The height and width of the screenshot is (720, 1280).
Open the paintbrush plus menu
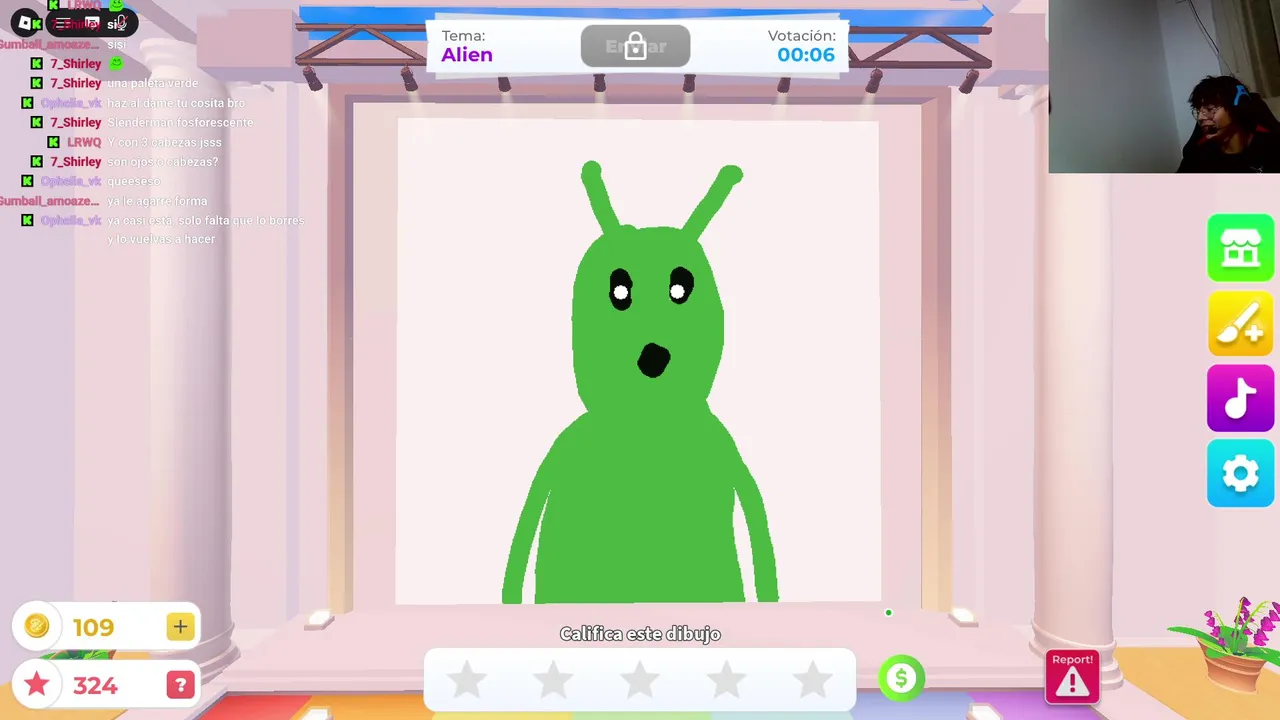point(1240,324)
